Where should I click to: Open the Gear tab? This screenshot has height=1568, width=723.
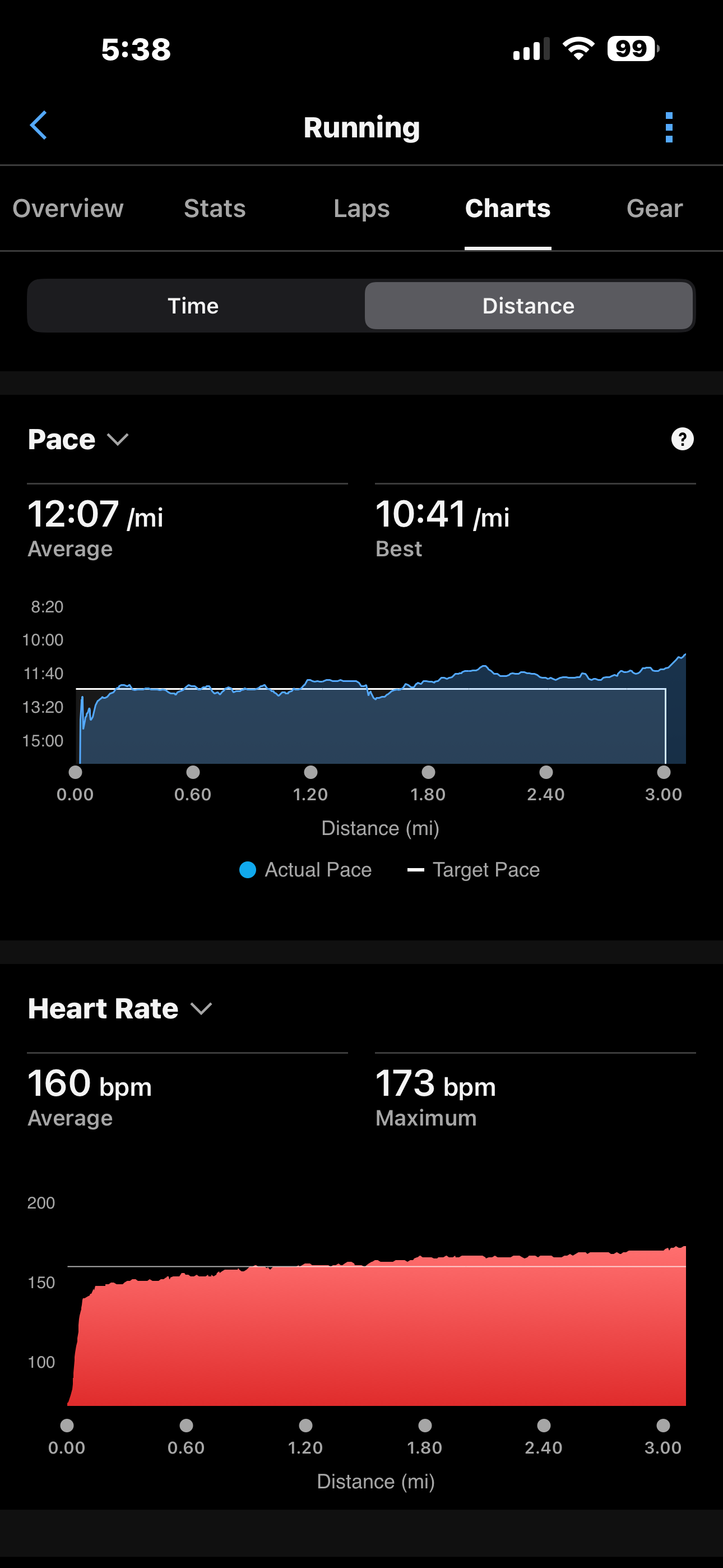(x=654, y=209)
